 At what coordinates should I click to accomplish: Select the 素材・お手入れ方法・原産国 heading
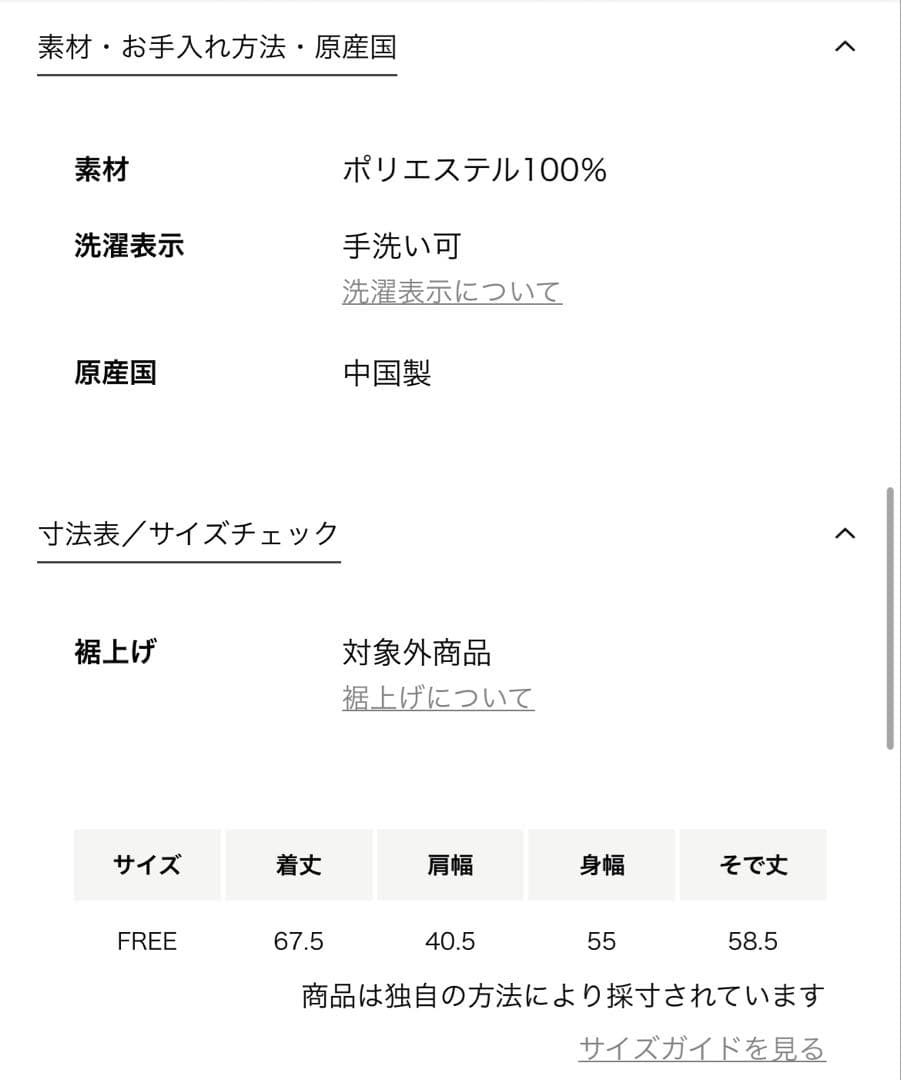coord(215,45)
